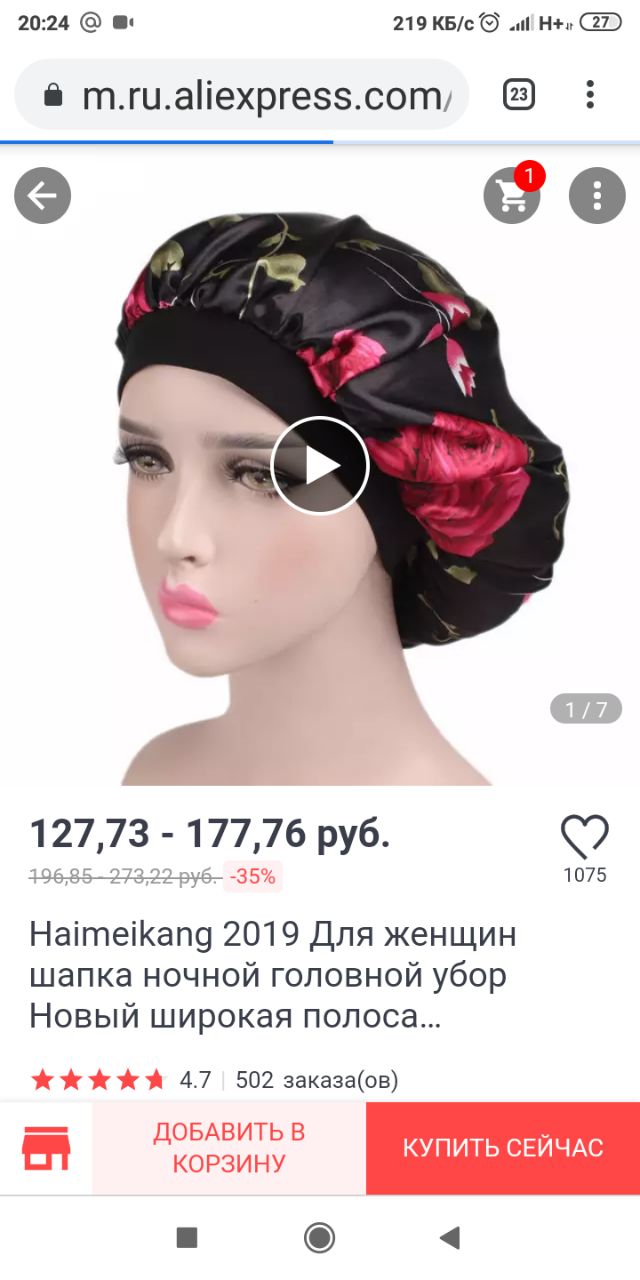Viewport: 640px width, 1280px height.
Task: Open Chrome's three-dot menu
Action: tap(590, 95)
